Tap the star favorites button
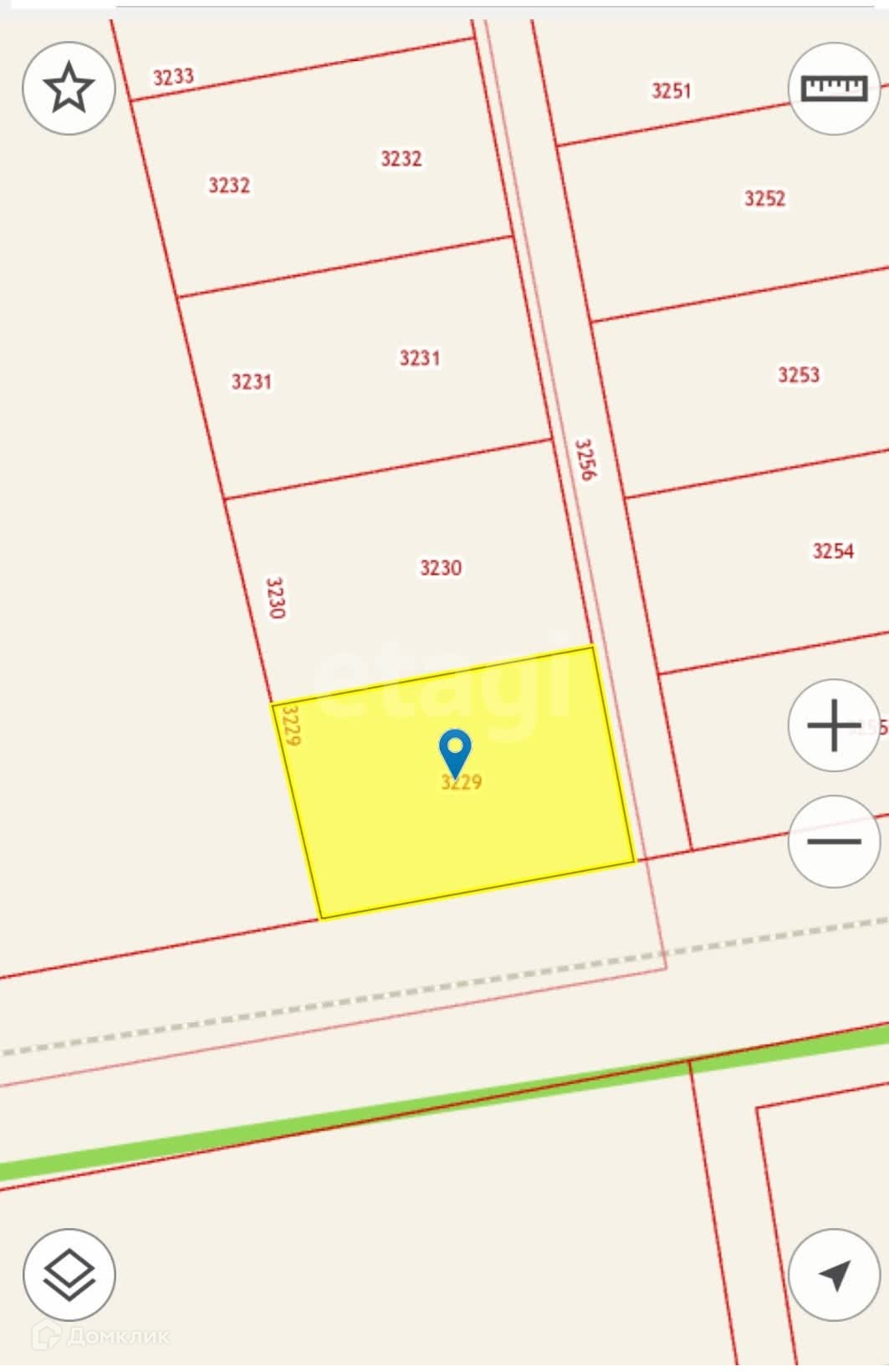The width and height of the screenshot is (889, 1372). (69, 88)
